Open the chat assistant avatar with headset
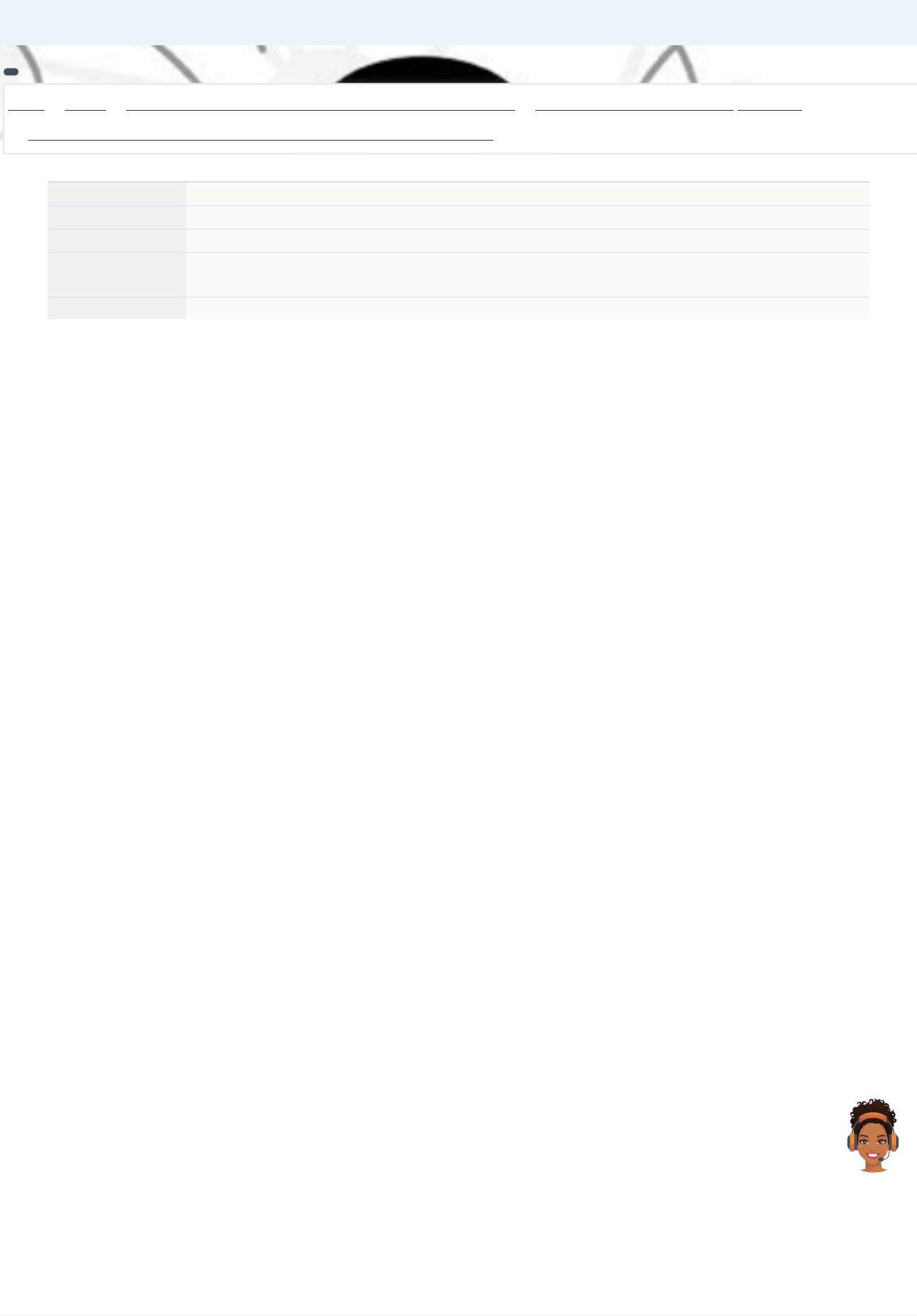 pos(873,1135)
